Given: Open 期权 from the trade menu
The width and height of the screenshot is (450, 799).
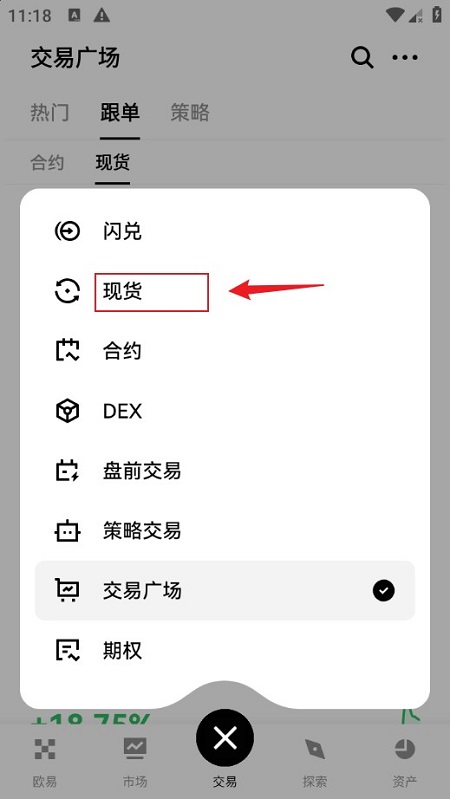Looking at the screenshot, I should point(225,651).
